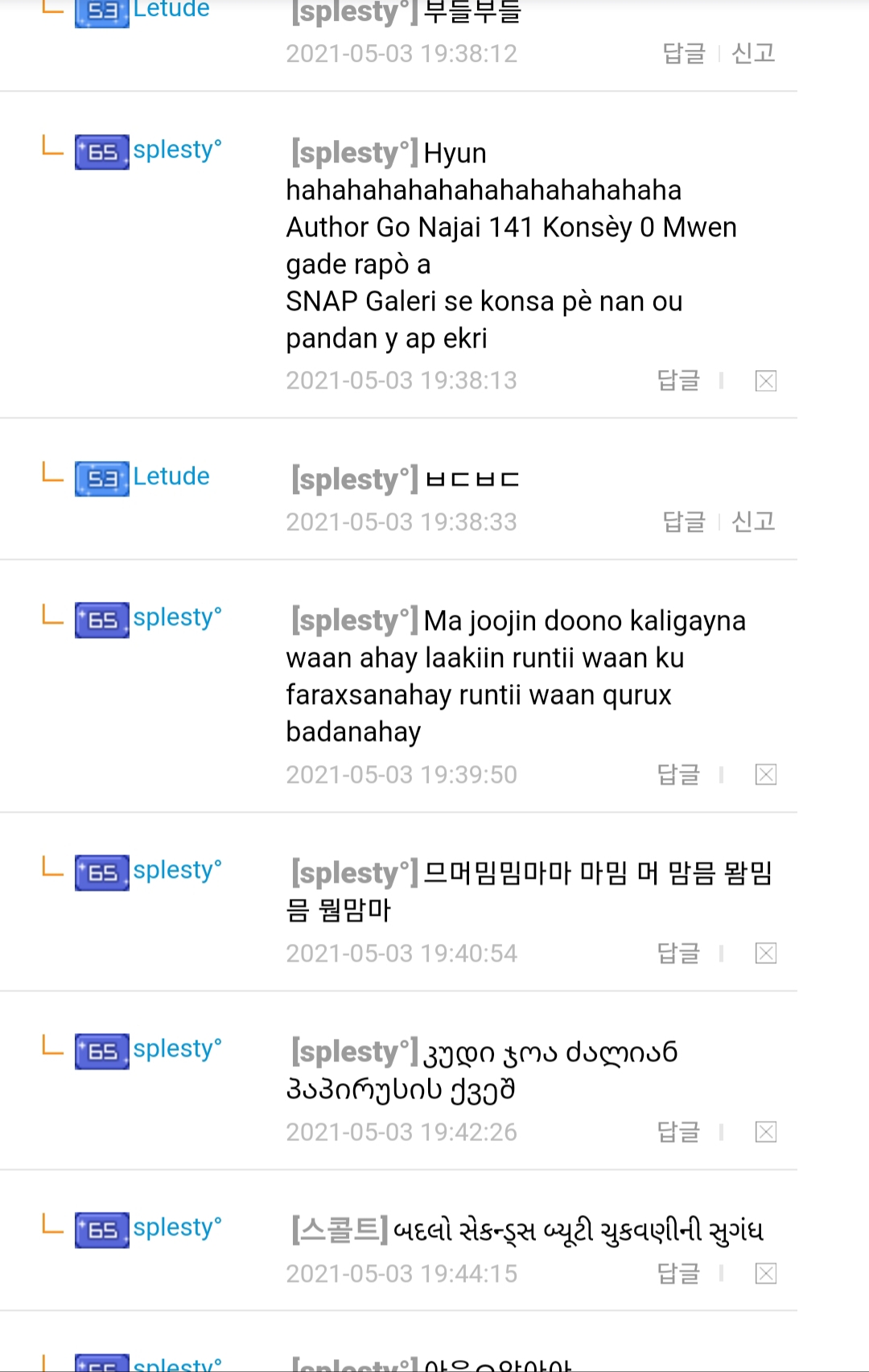
Task: Reply to the comment posted at 19:44:15
Action: click(x=678, y=1273)
